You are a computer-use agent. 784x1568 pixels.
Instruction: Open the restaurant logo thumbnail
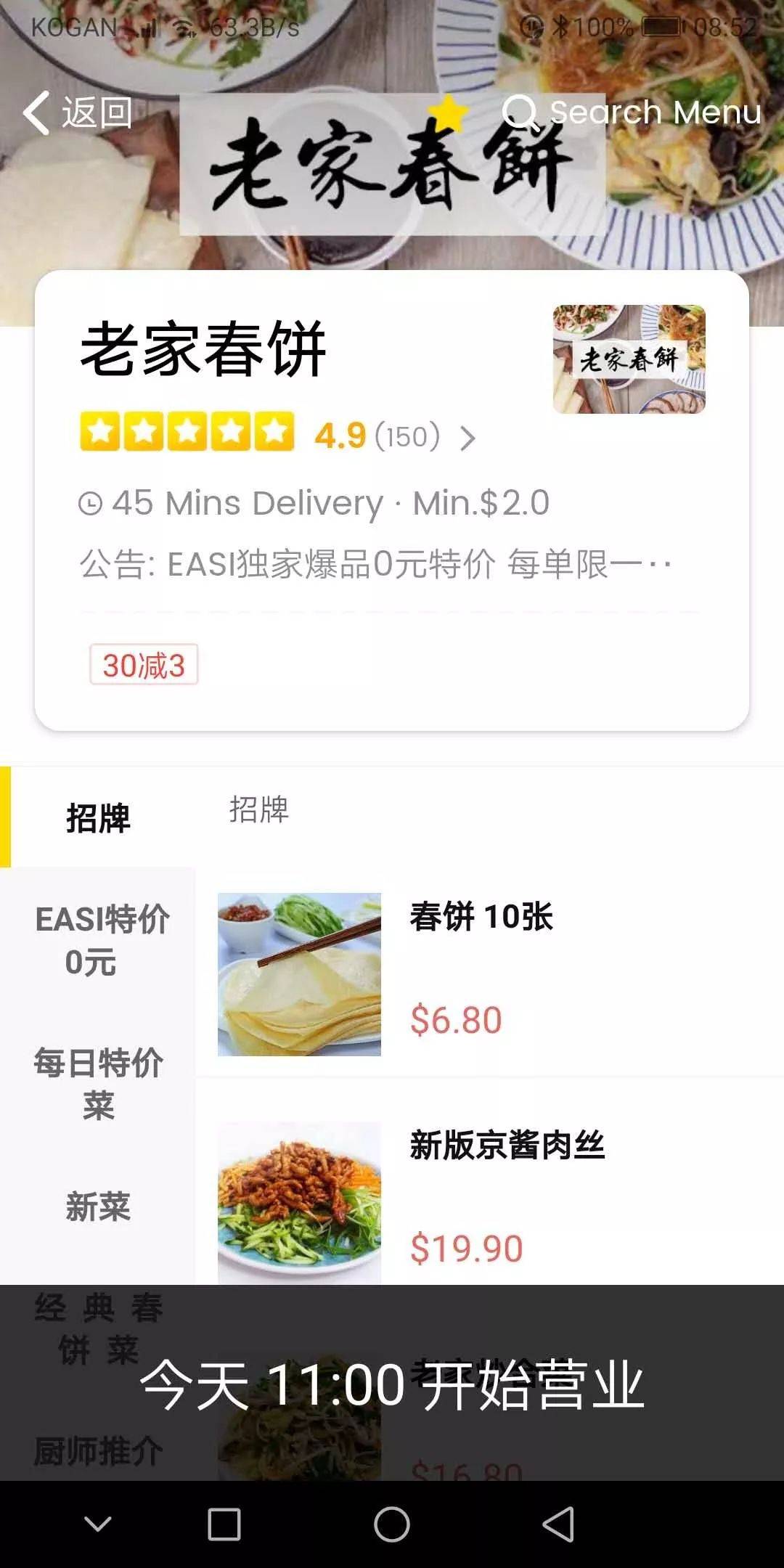[629, 359]
